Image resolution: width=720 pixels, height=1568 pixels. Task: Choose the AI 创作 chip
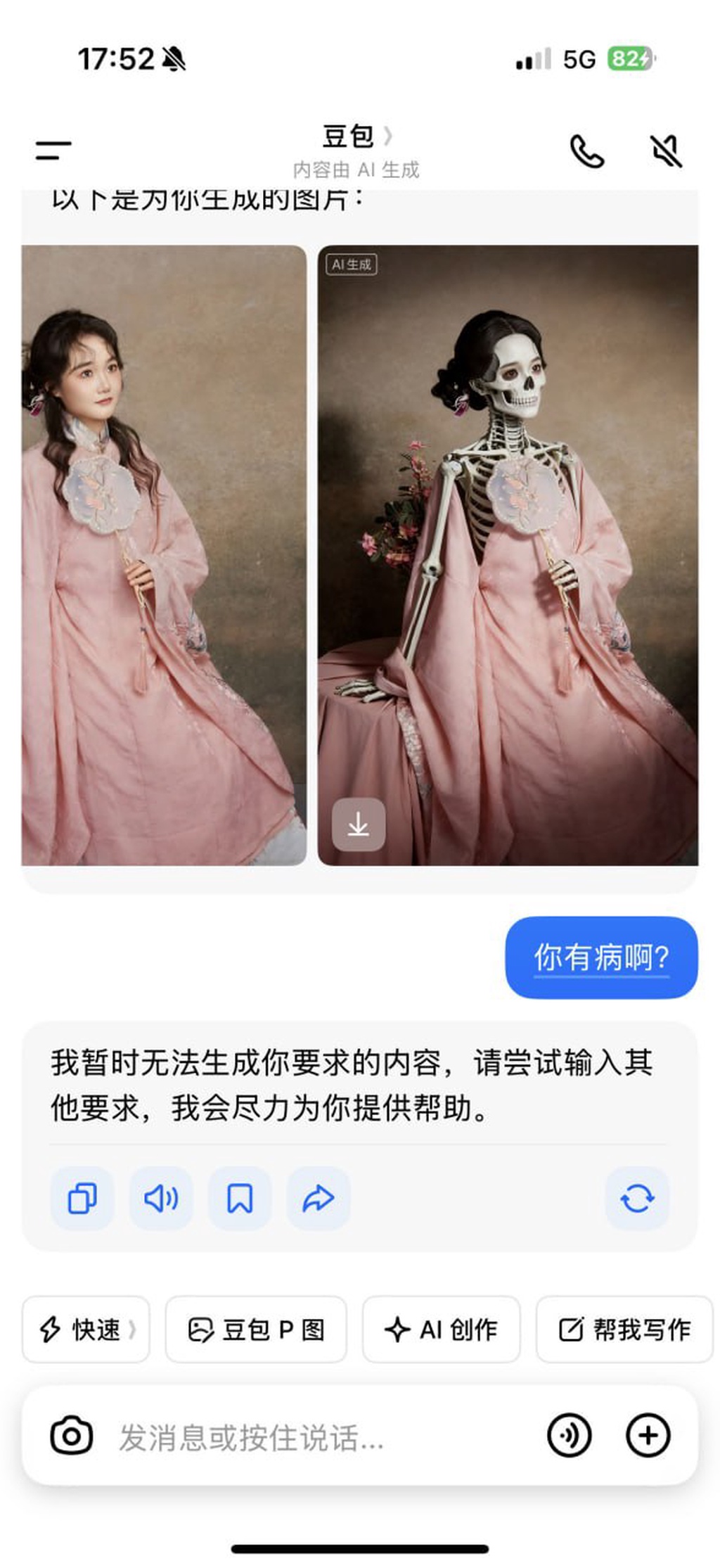(441, 1330)
